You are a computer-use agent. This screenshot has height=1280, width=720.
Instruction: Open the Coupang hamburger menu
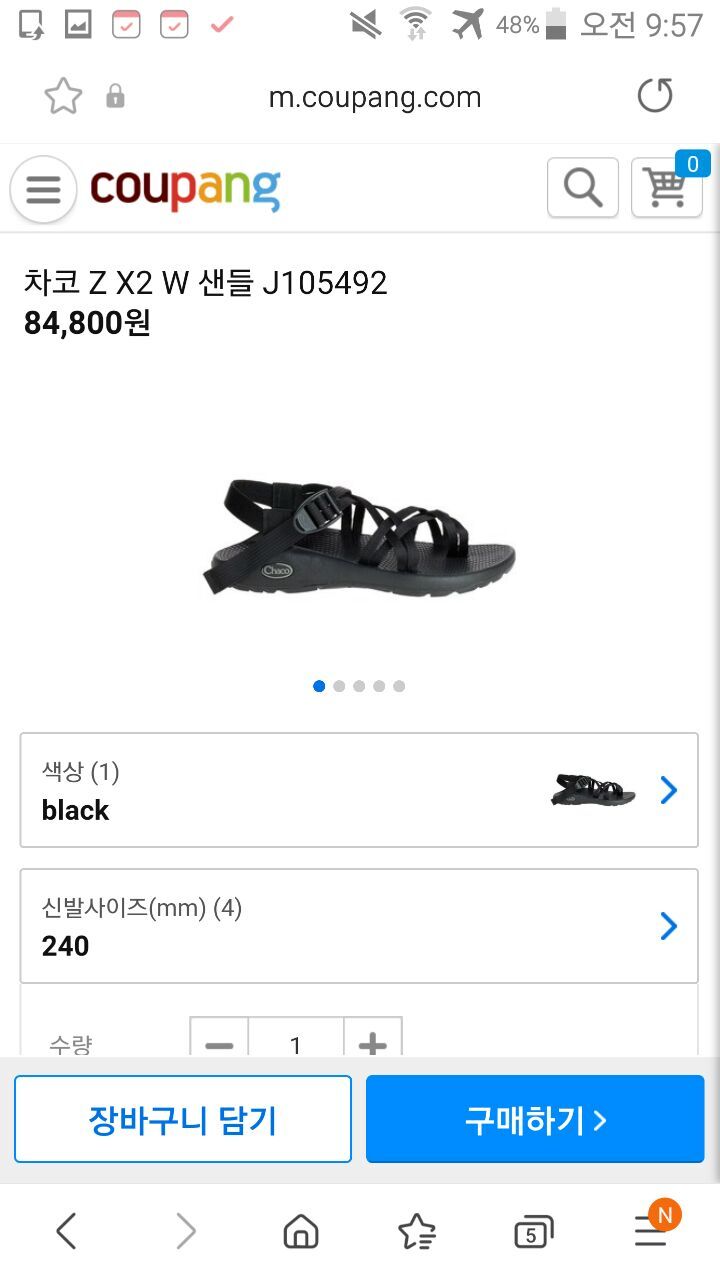pos(43,189)
